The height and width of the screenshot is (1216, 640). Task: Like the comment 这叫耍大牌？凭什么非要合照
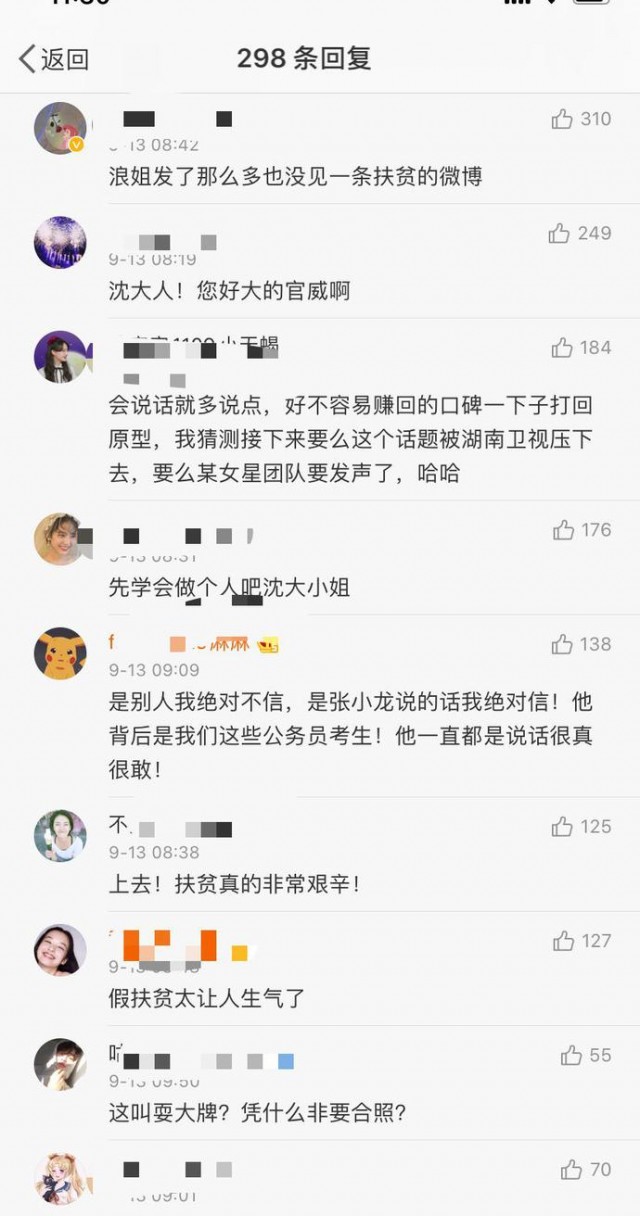pos(571,1055)
